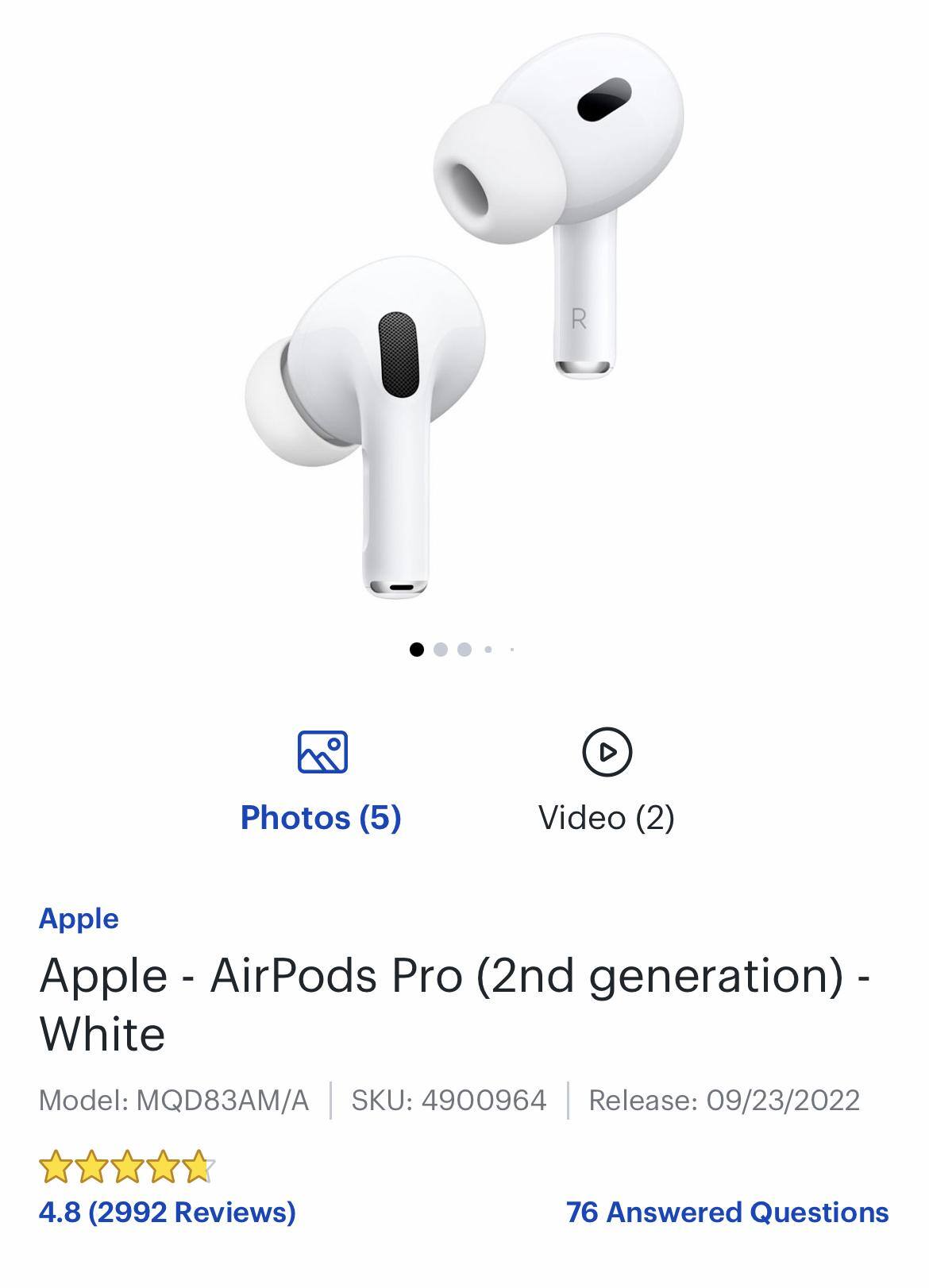Open the Apple brand link
Image resolution: width=929 pixels, height=1288 pixels.
79,919
